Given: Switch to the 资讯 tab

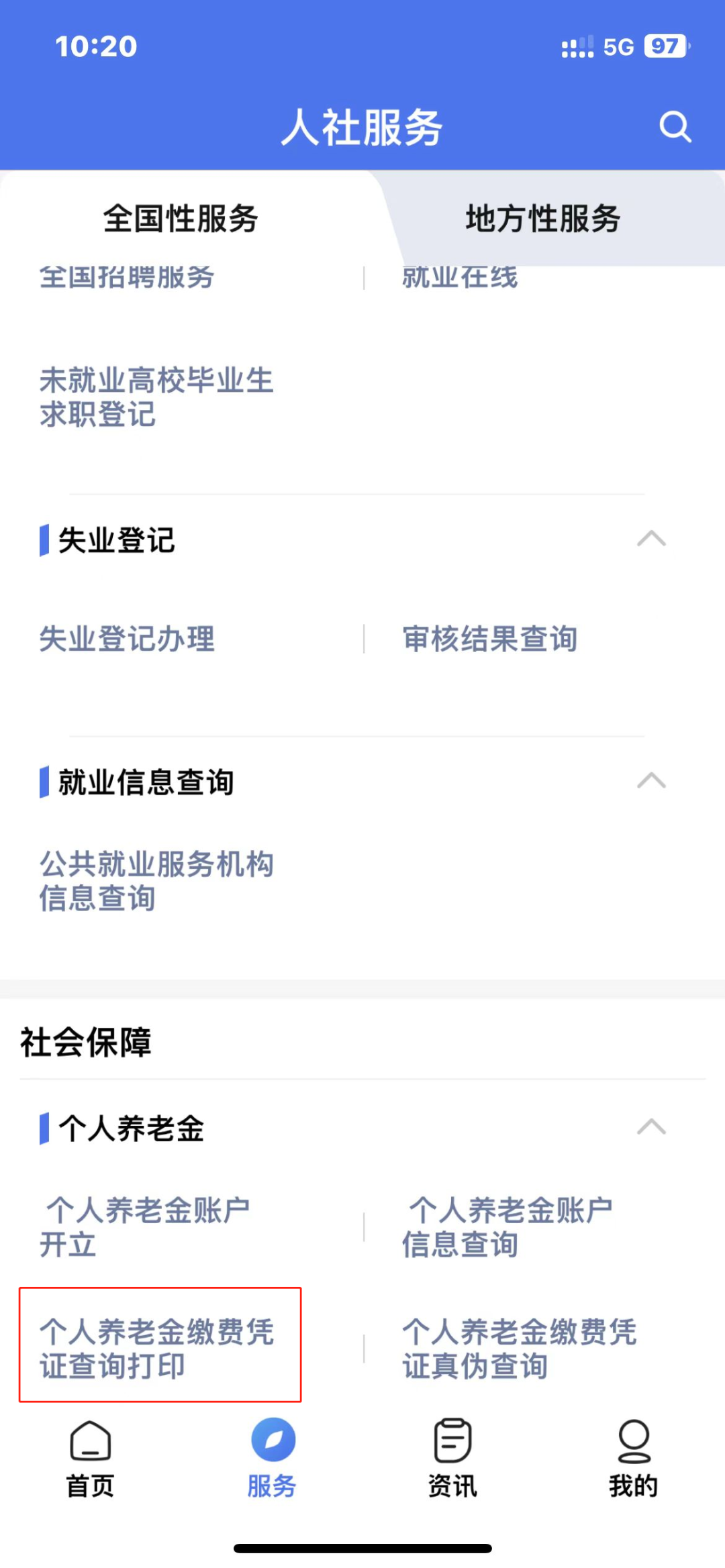Looking at the screenshot, I should (x=452, y=1459).
